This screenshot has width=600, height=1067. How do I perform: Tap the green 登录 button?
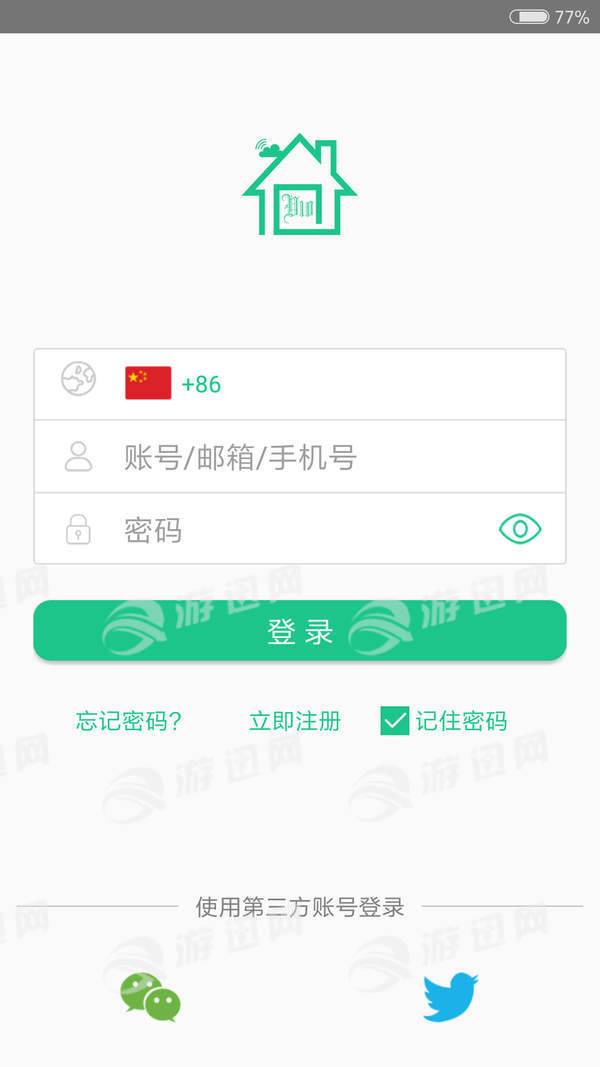tap(300, 631)
